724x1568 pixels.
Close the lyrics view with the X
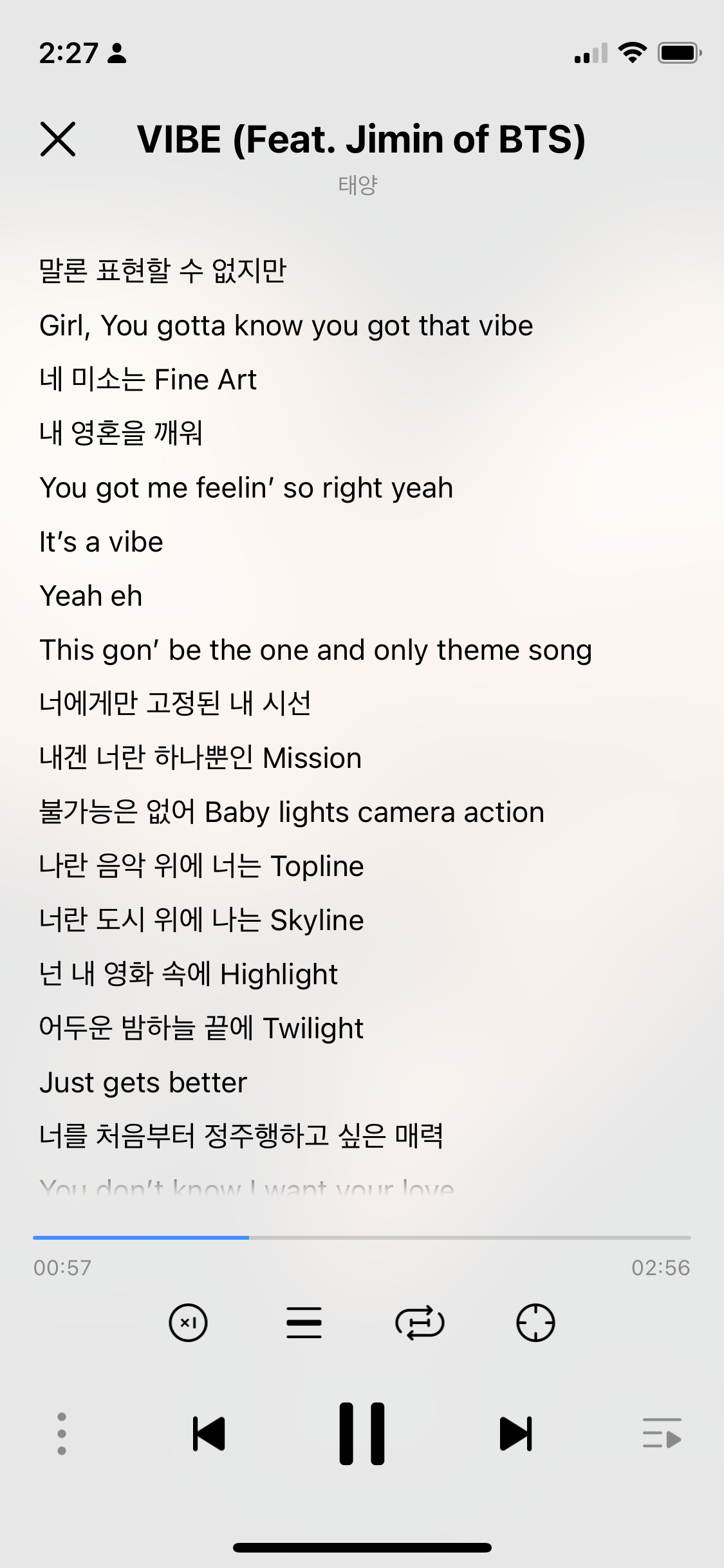tap(58, 139)
